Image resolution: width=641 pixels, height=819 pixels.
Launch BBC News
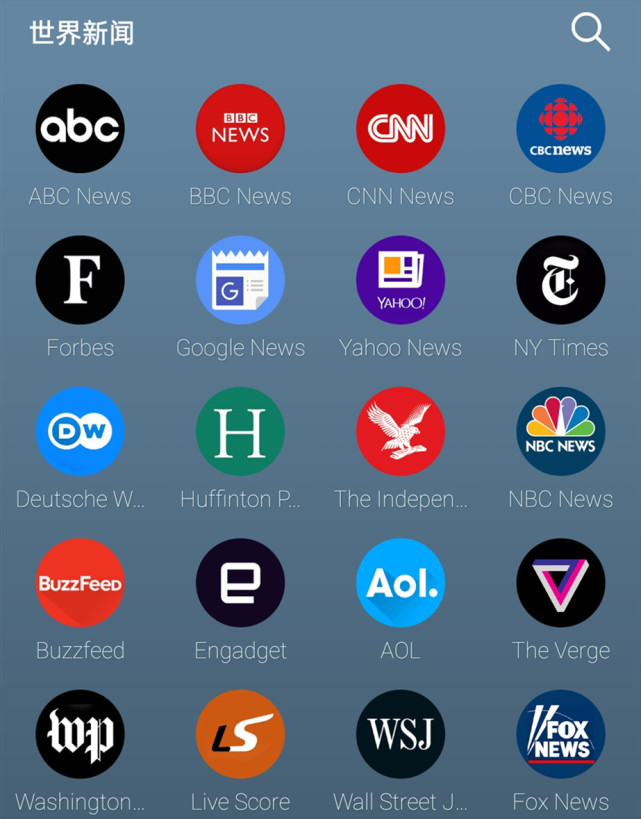(x=240, y=129)
